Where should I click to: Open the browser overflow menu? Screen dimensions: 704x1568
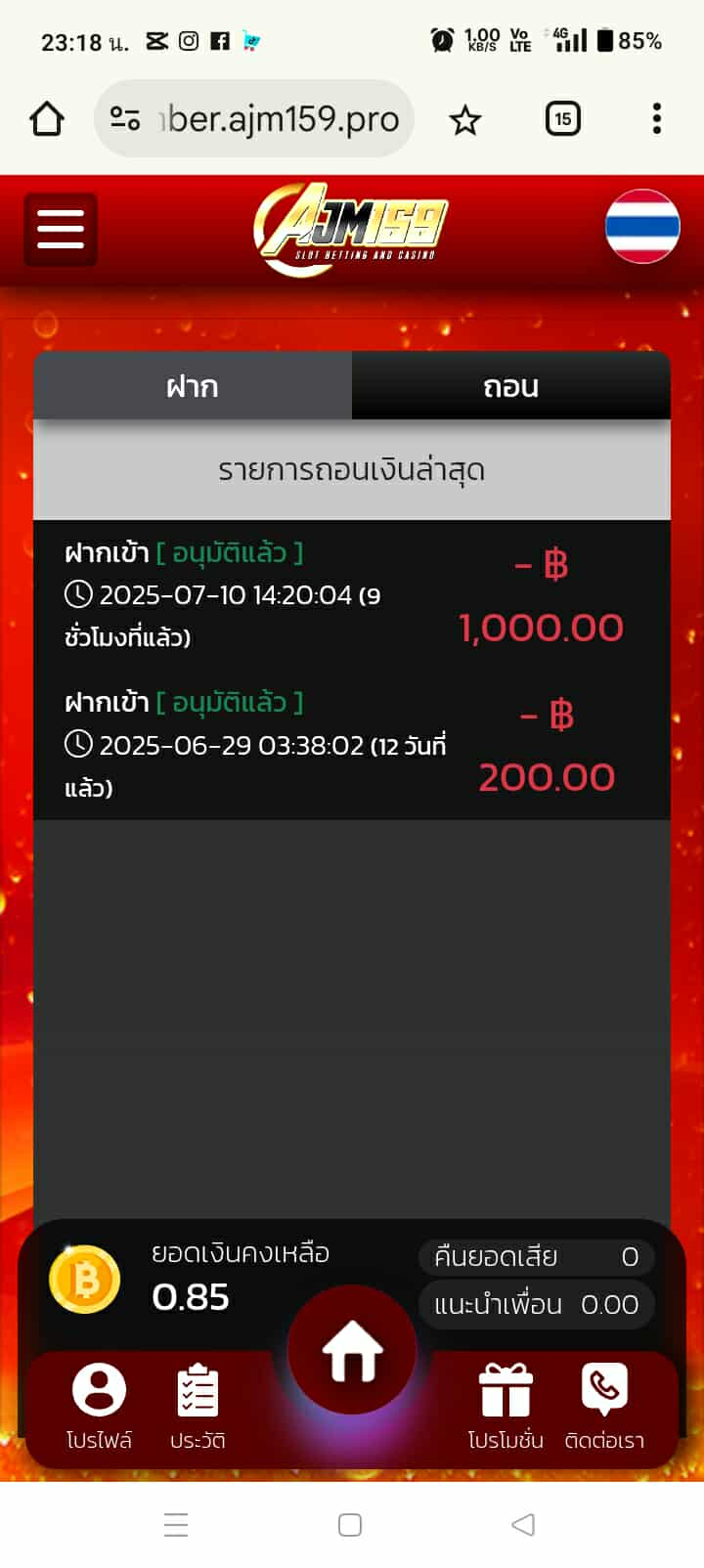click(656, 119)
